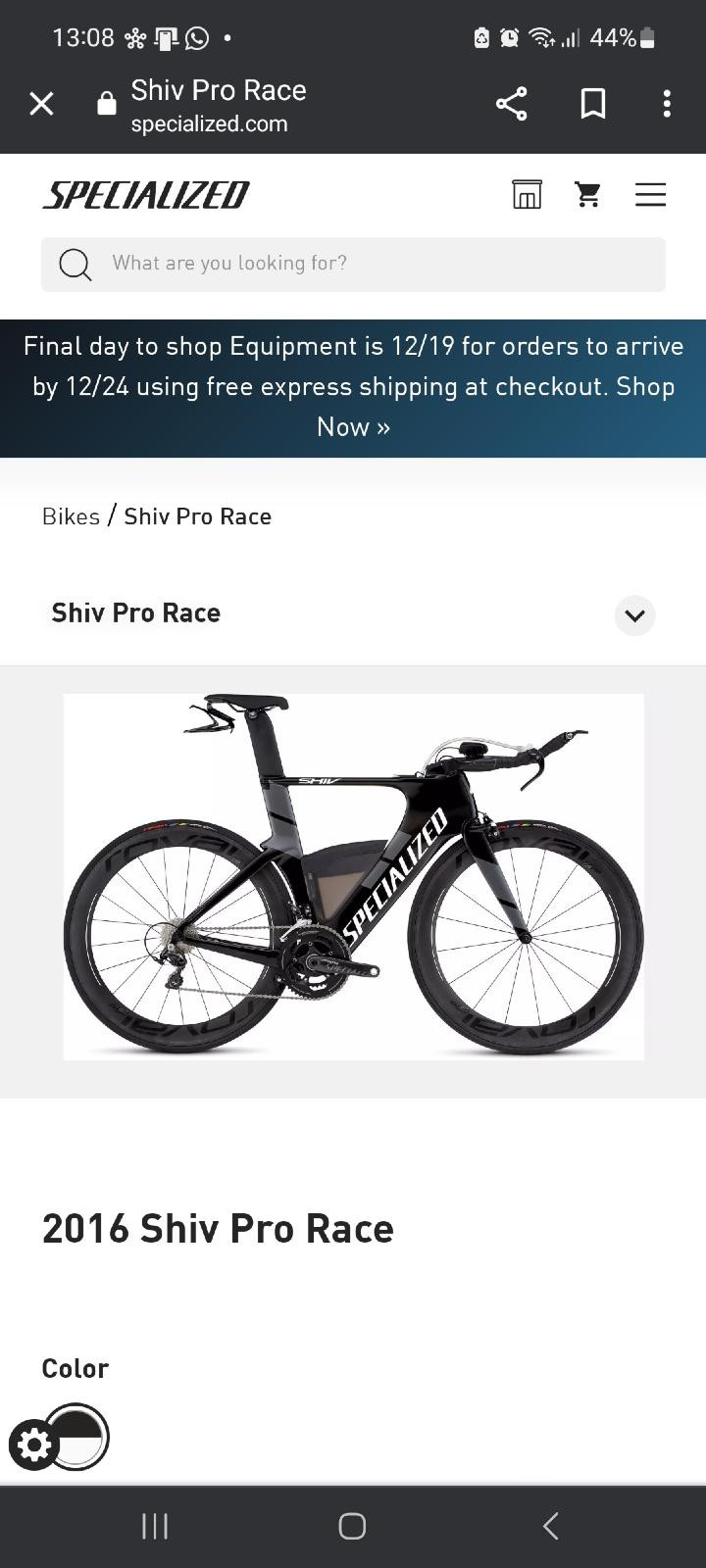Click the padlock security icon
Screen dimensions: 706x1568
[106, 102]
